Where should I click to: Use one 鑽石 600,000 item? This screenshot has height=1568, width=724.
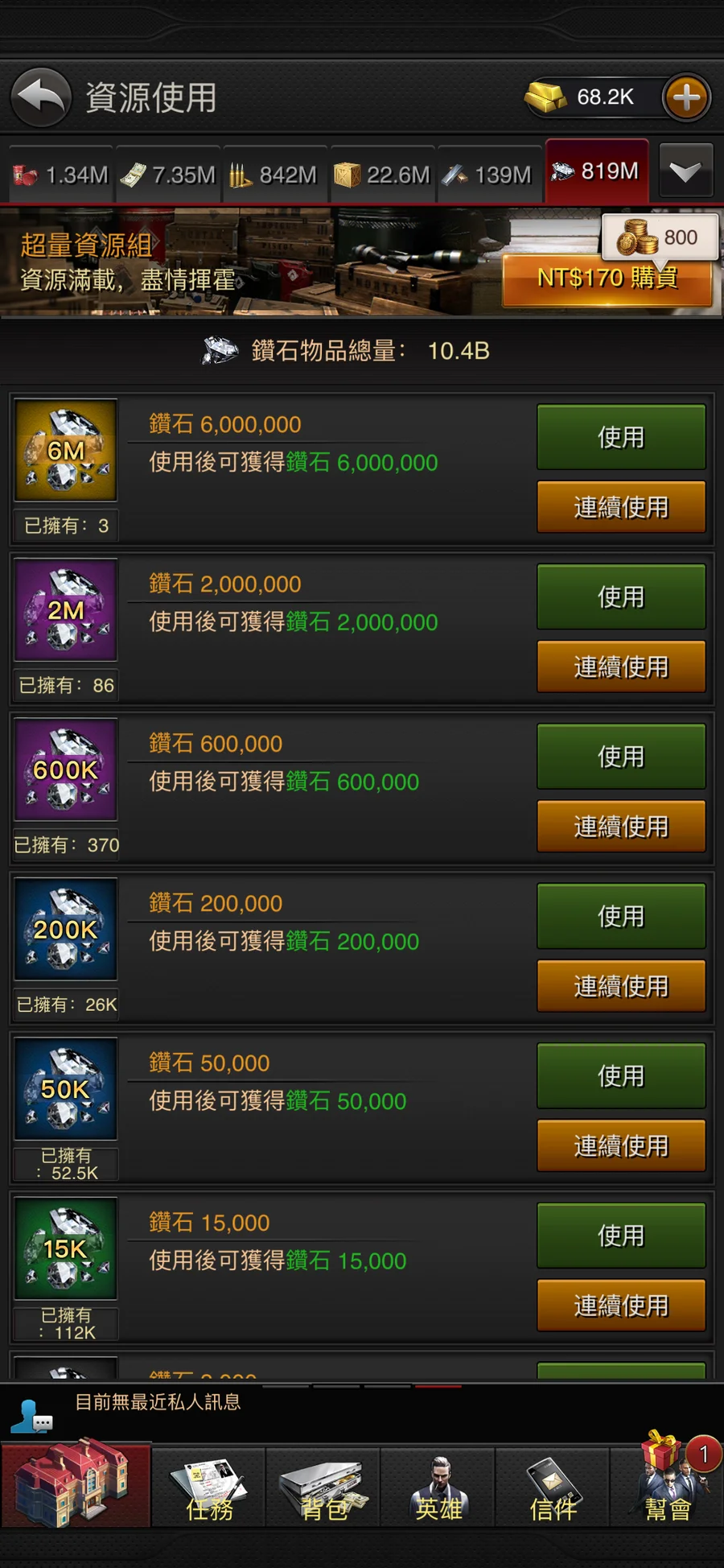click(x=621, y=757)
